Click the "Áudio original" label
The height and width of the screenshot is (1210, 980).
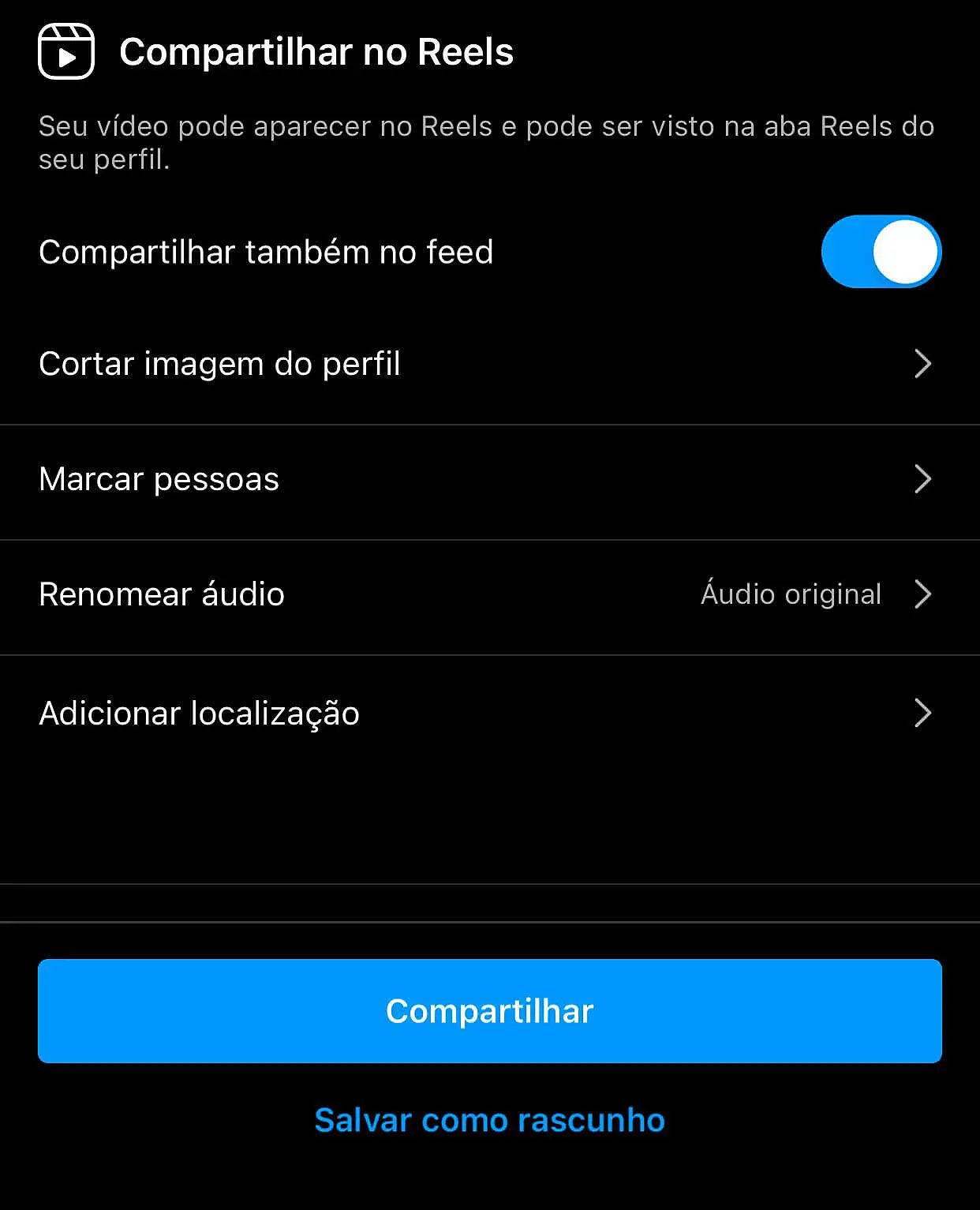[791, 595]
